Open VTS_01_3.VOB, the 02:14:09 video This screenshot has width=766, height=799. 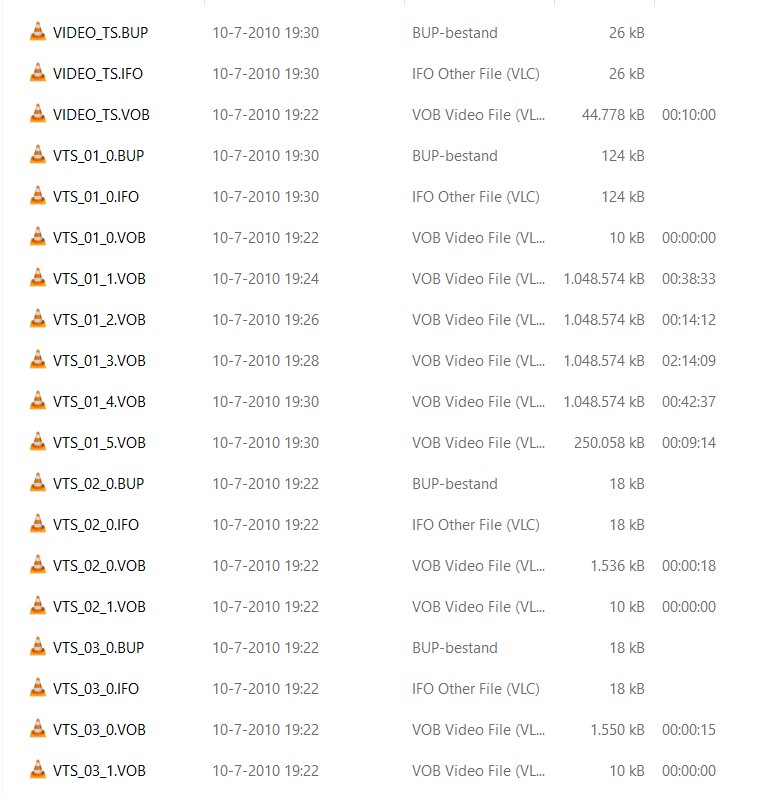[99, 361]
